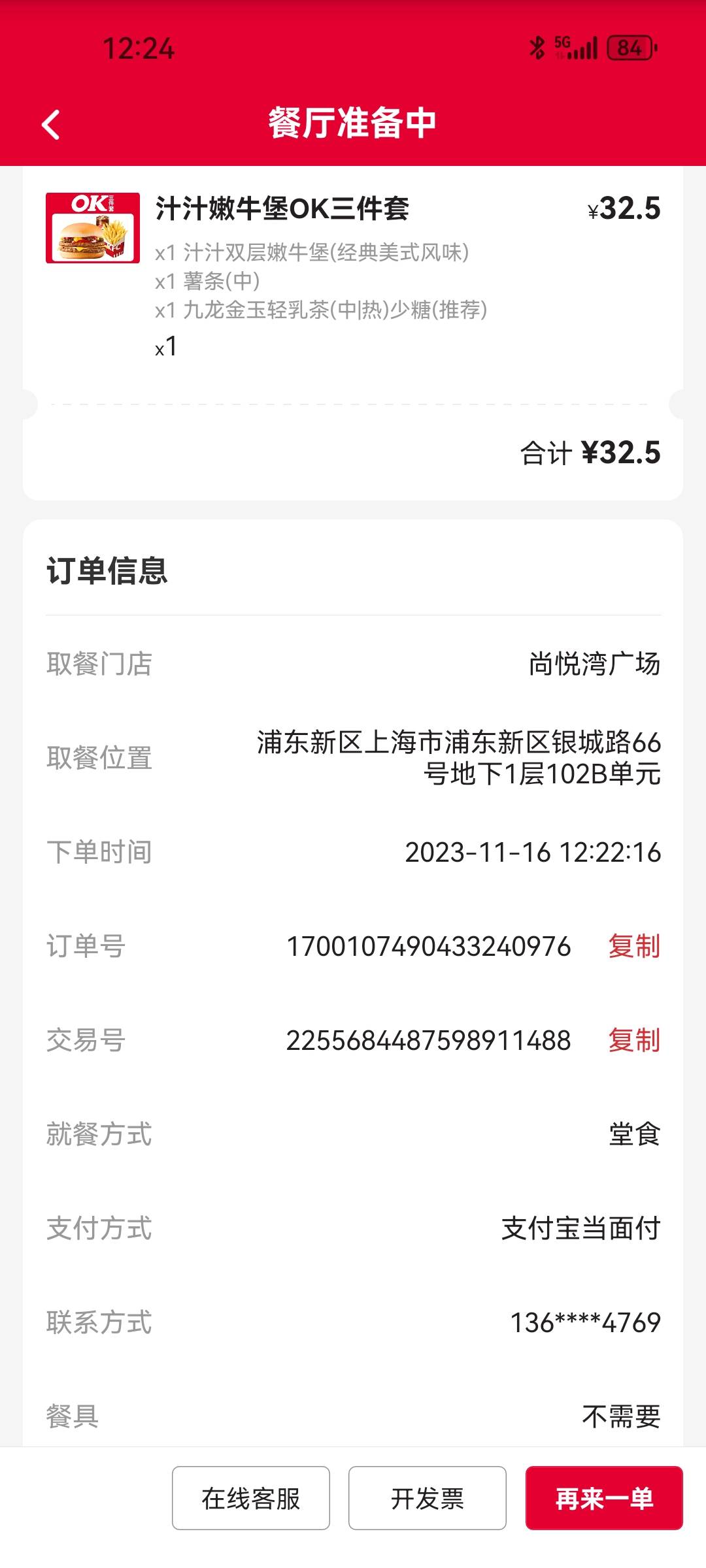Request an invoice via 开发票
This screenshot has width=706, height=1568.
point(428,1498)
